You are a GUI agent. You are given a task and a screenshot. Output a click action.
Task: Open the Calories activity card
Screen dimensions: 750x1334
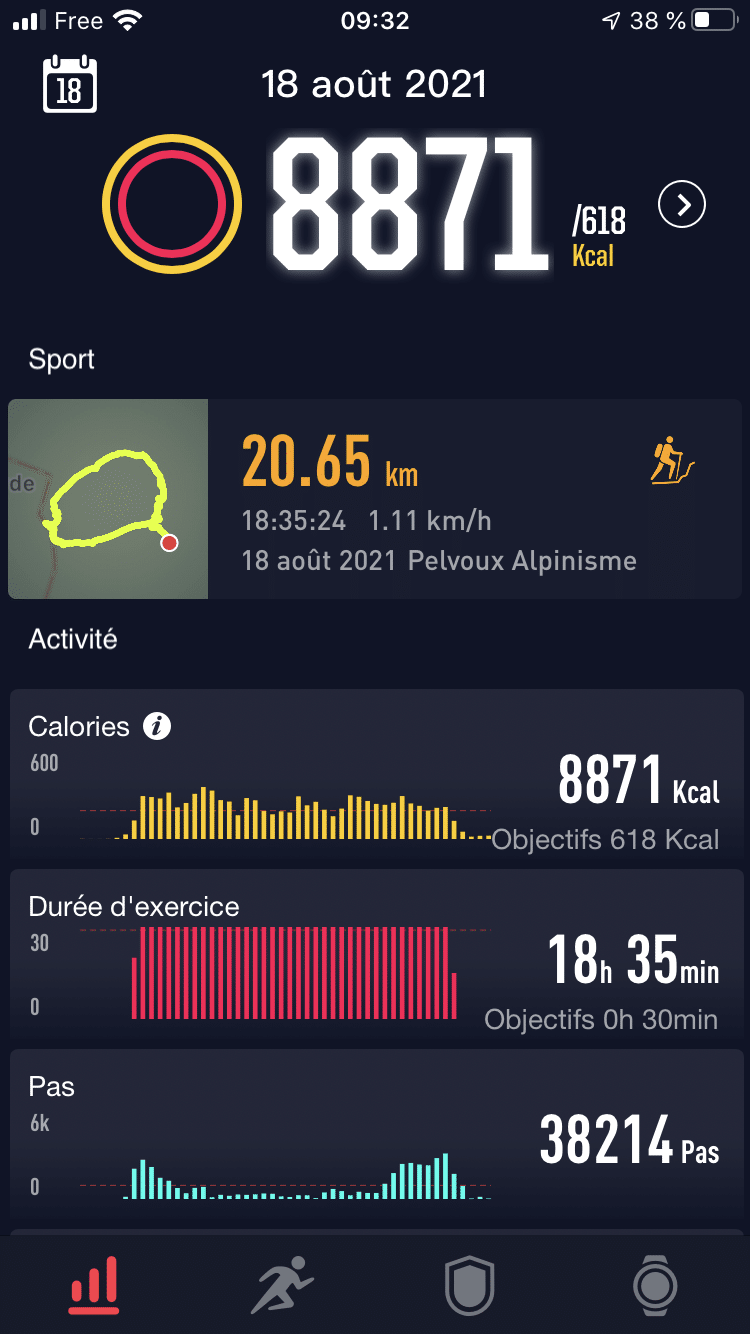click(x=375, y=776)
